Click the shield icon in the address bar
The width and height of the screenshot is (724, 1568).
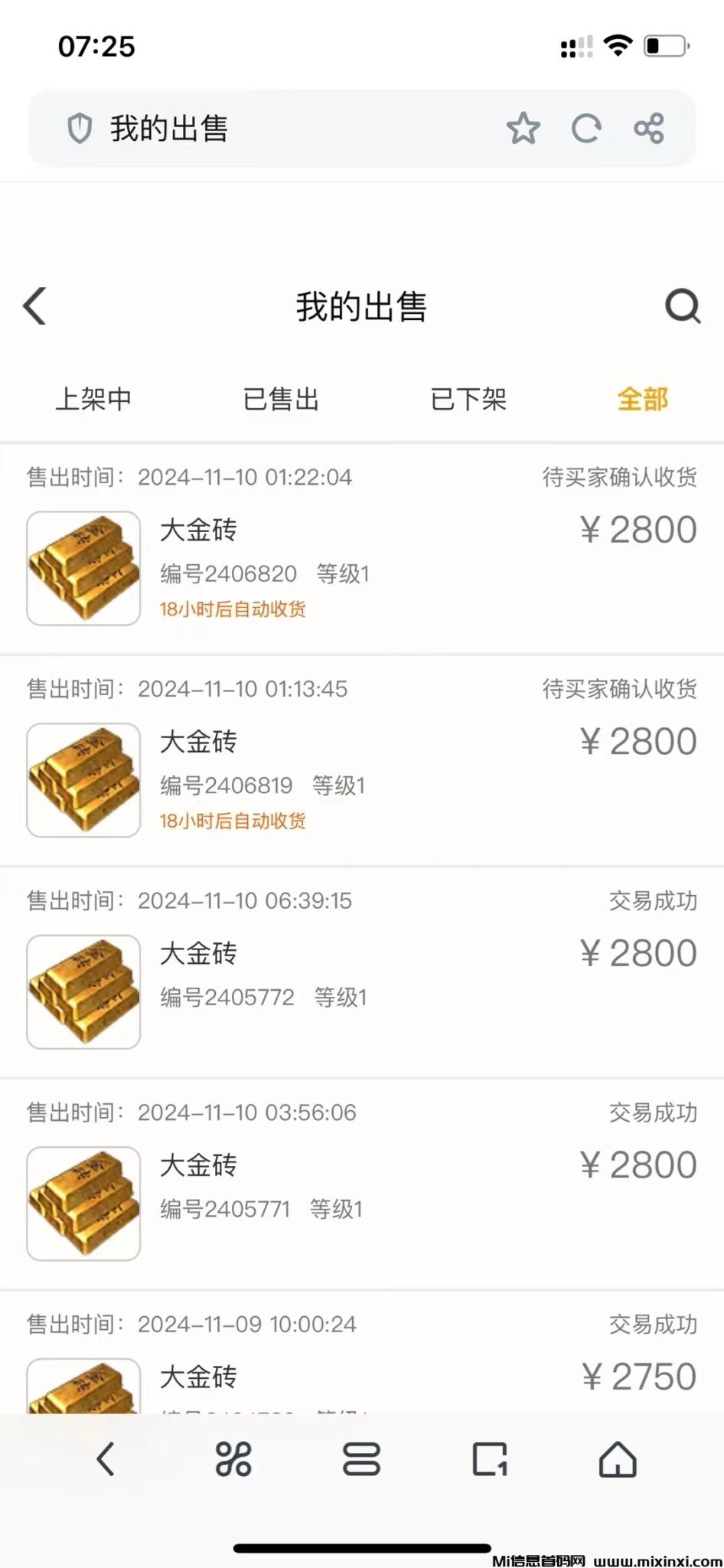click(80, 128)
